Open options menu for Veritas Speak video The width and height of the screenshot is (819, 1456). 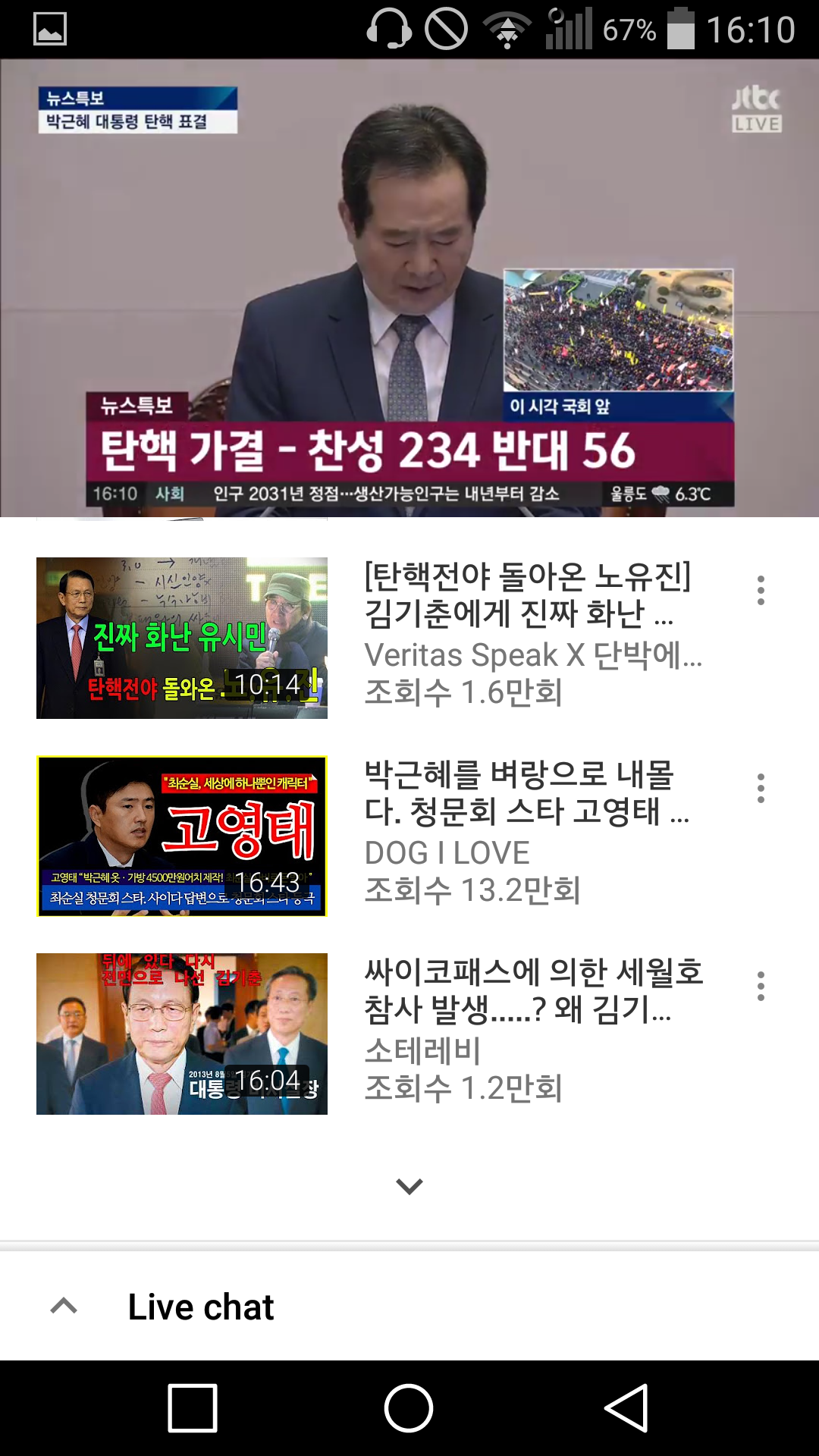[761, 590]
